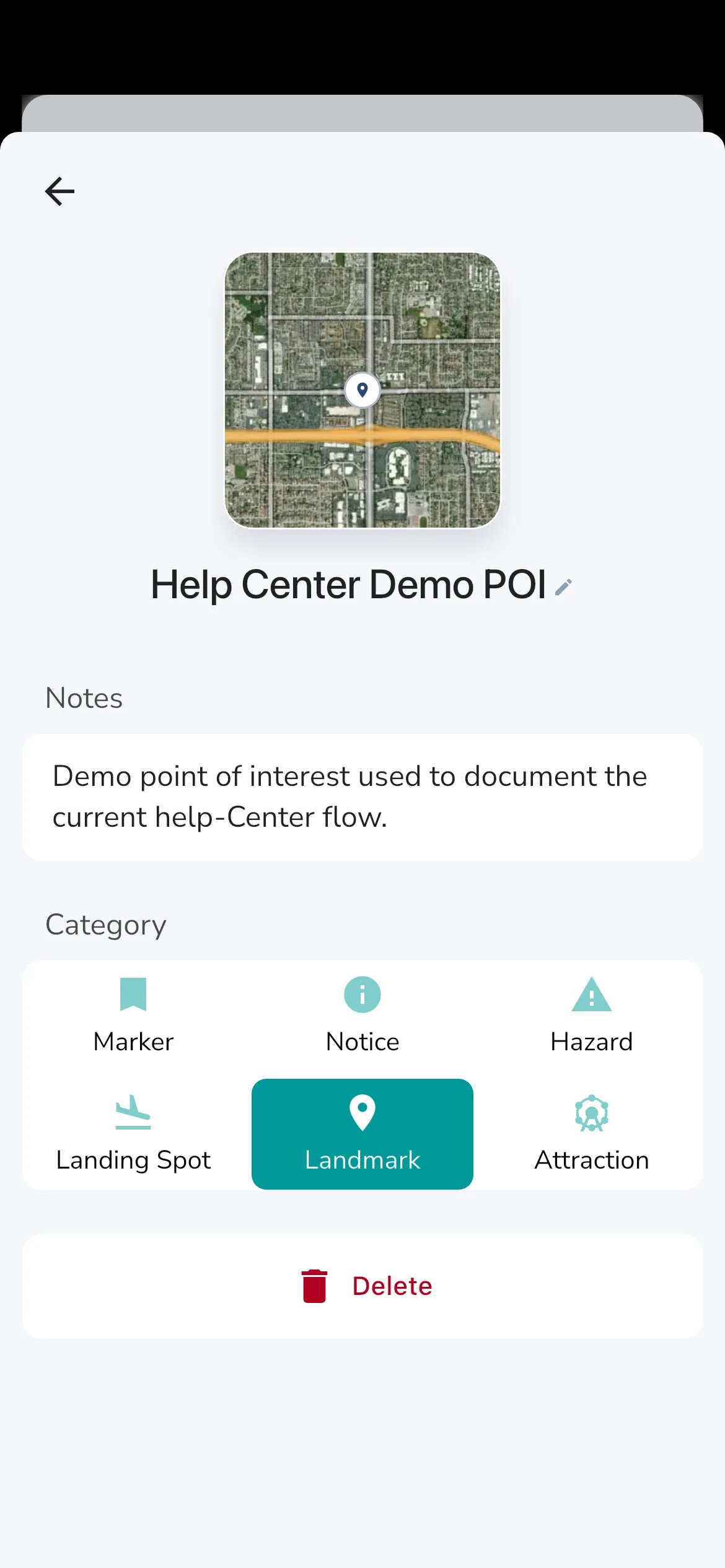Select the Notice category option
This screenshot has width=725, height=1568.
tap(362, 1014)
